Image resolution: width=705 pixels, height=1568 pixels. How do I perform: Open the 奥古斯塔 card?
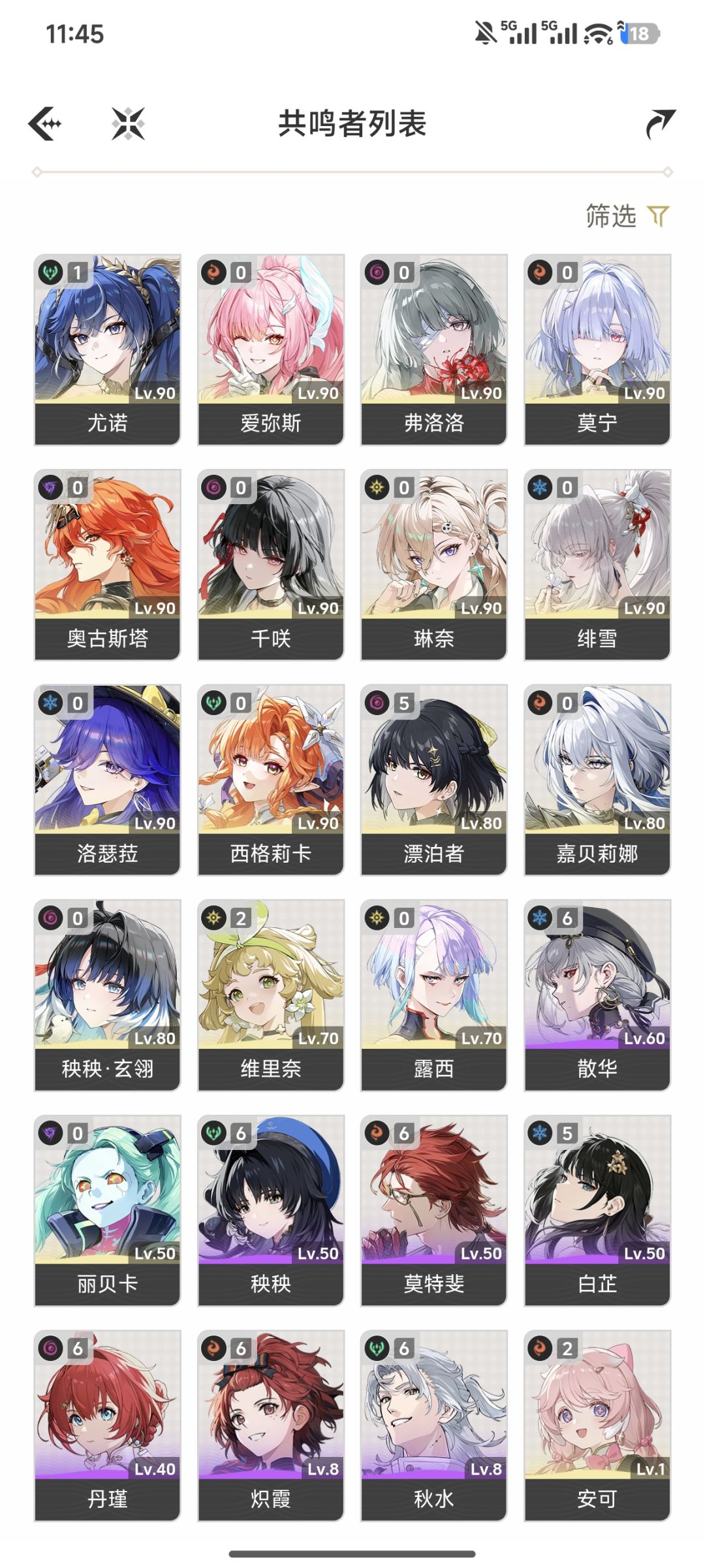[108, 565]
